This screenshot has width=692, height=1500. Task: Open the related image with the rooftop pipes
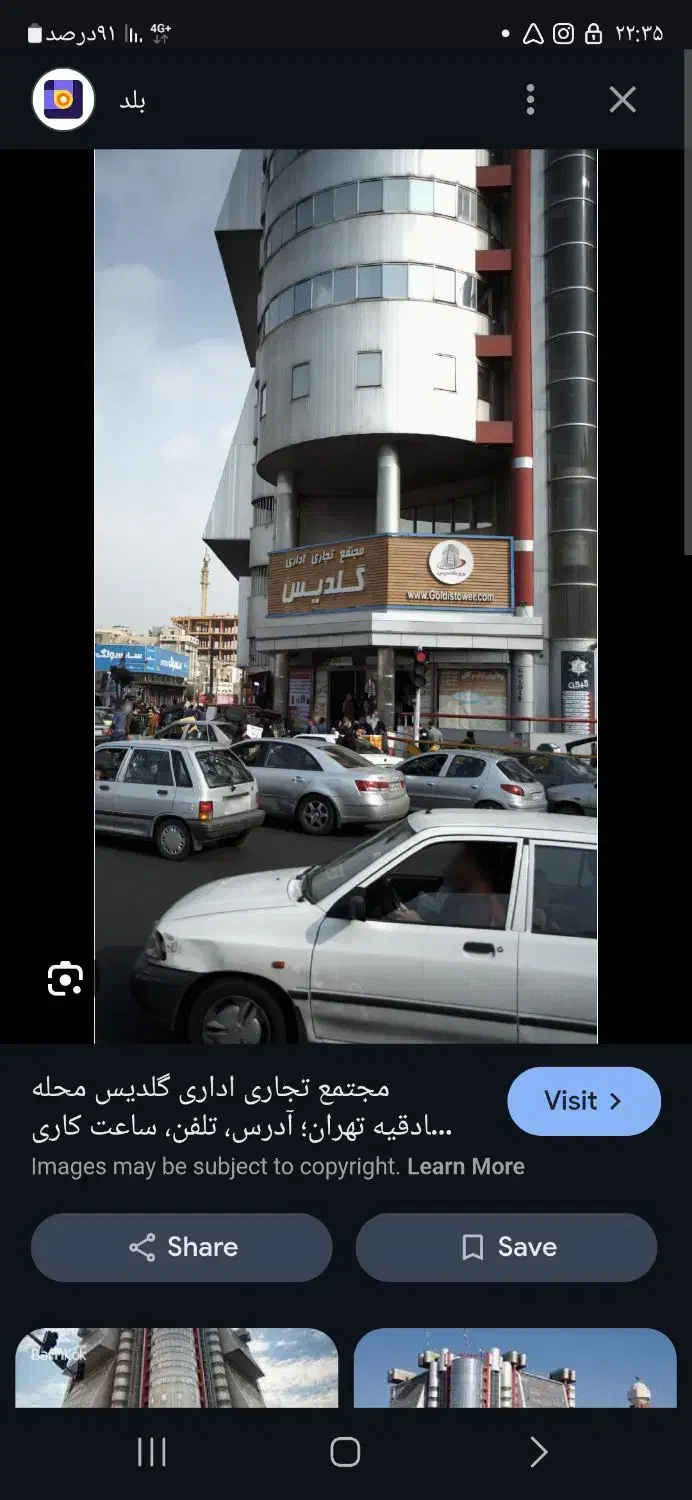coord(515,1367)
